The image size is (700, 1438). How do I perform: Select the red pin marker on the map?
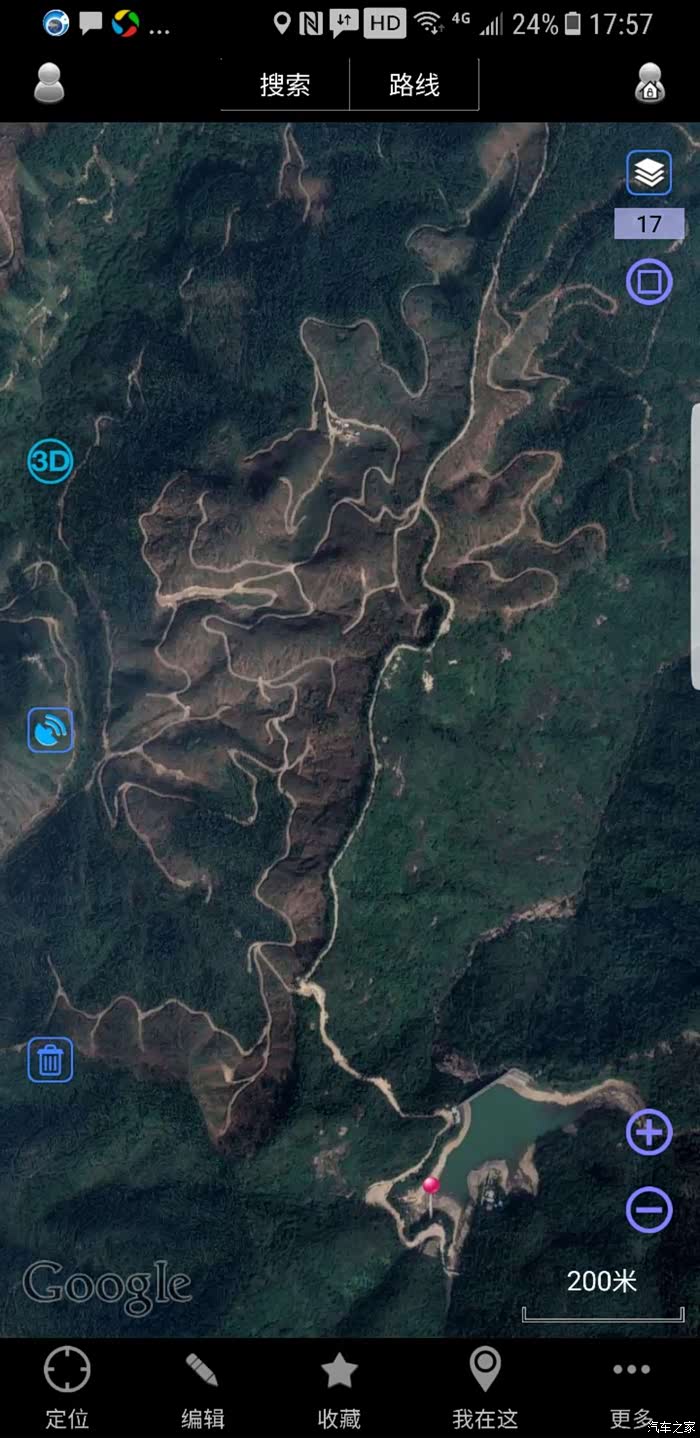[431, 1187]
